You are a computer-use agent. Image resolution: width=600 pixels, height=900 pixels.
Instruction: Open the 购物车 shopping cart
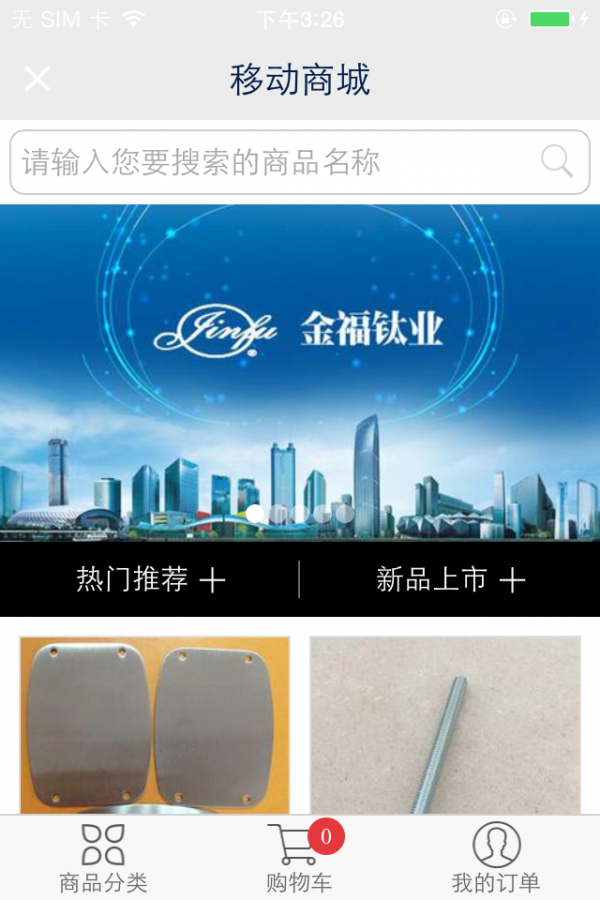[x=298, y=858]
